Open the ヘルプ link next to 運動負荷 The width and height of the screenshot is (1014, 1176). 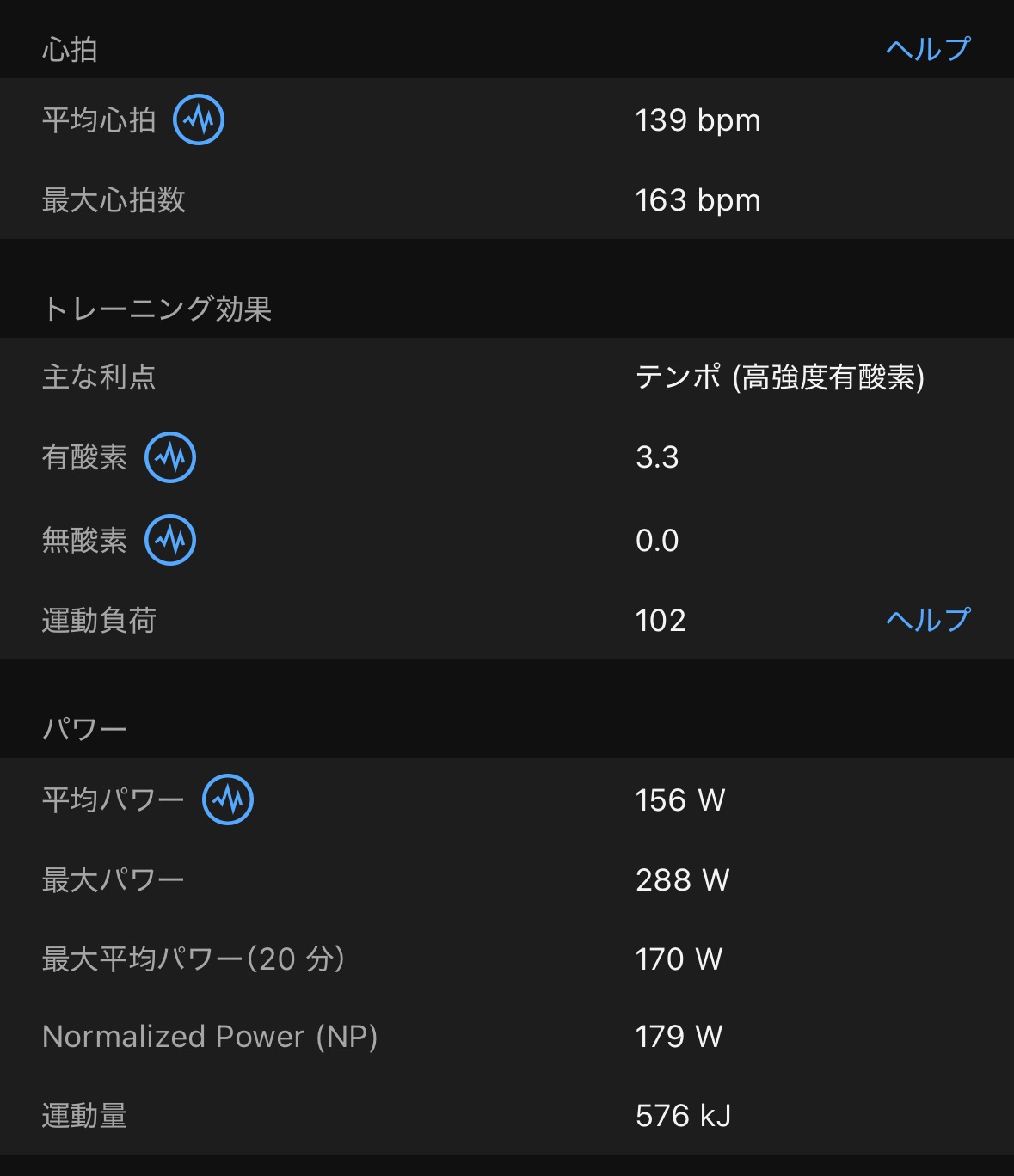[x=928, y=620]
